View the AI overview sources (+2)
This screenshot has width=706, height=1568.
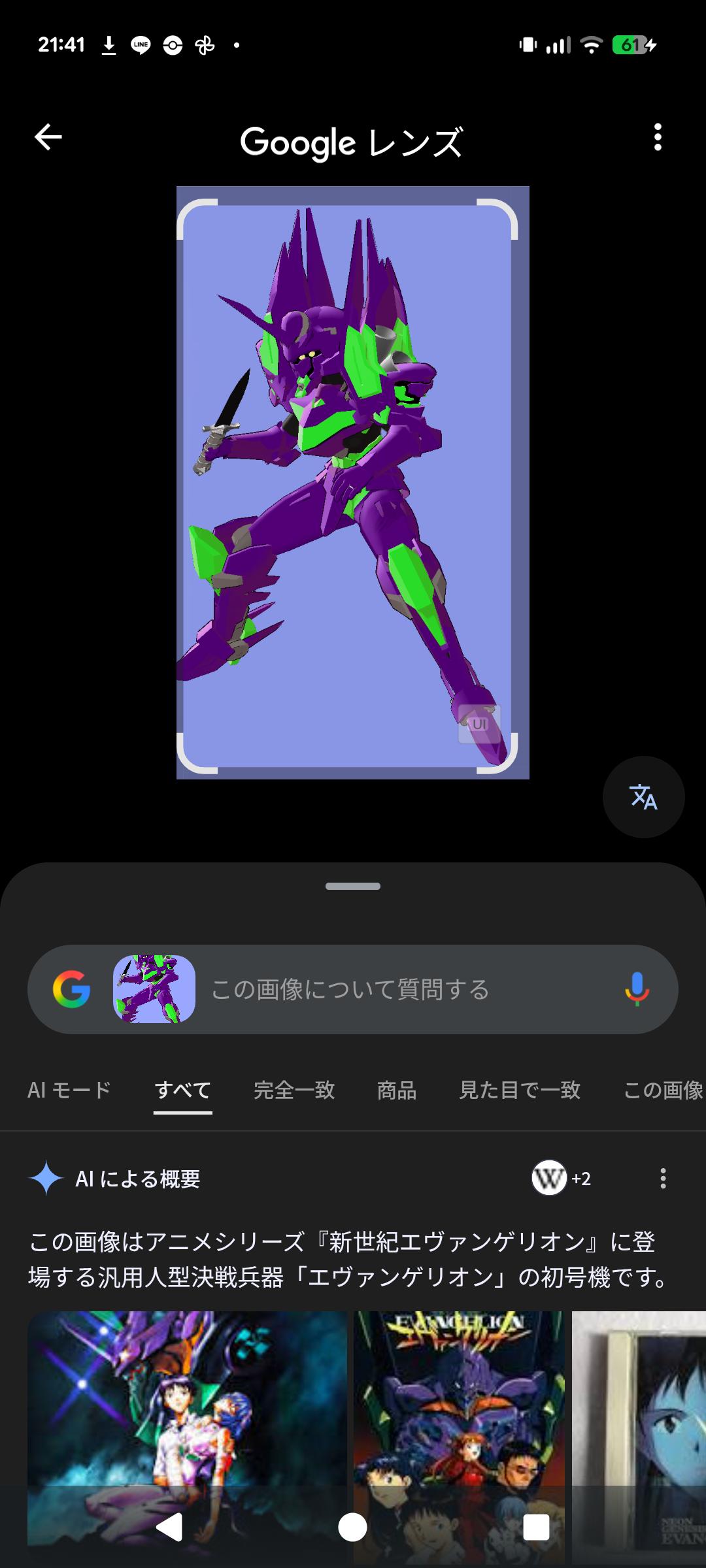[x=562, y=1179]
